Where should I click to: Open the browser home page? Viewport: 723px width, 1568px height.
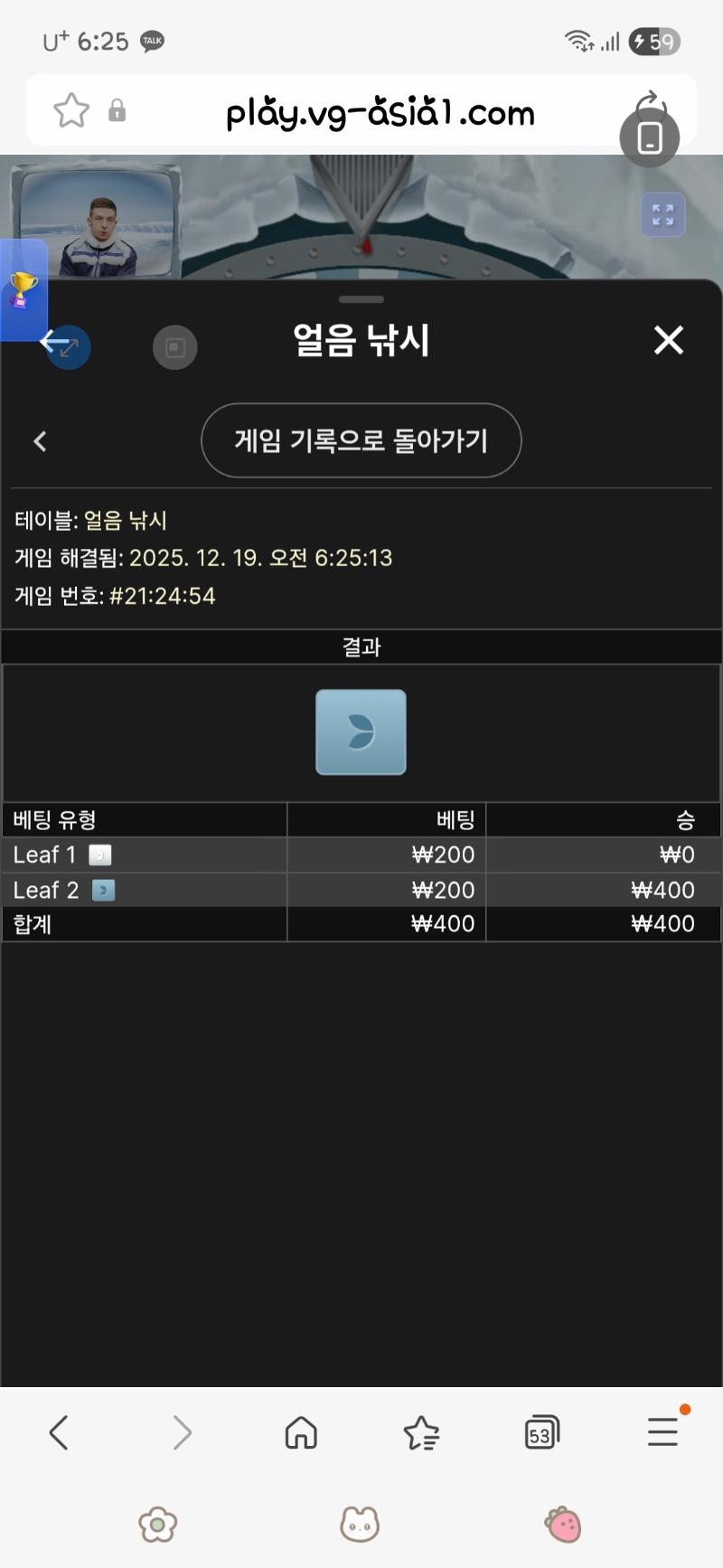click(301, 1432)
